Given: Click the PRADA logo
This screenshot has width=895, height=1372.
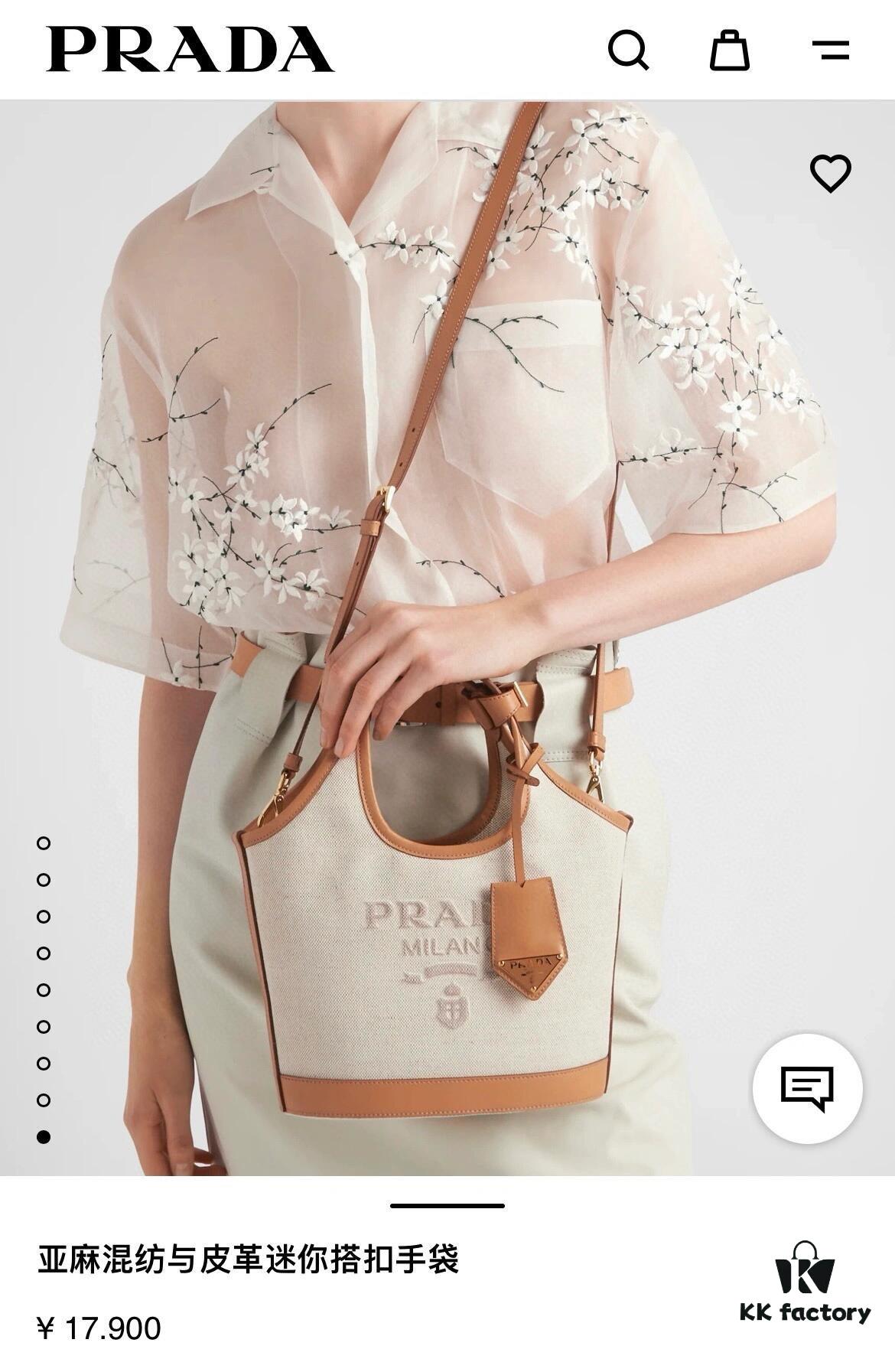Looking at the screenshot, I should pos(190,47).
